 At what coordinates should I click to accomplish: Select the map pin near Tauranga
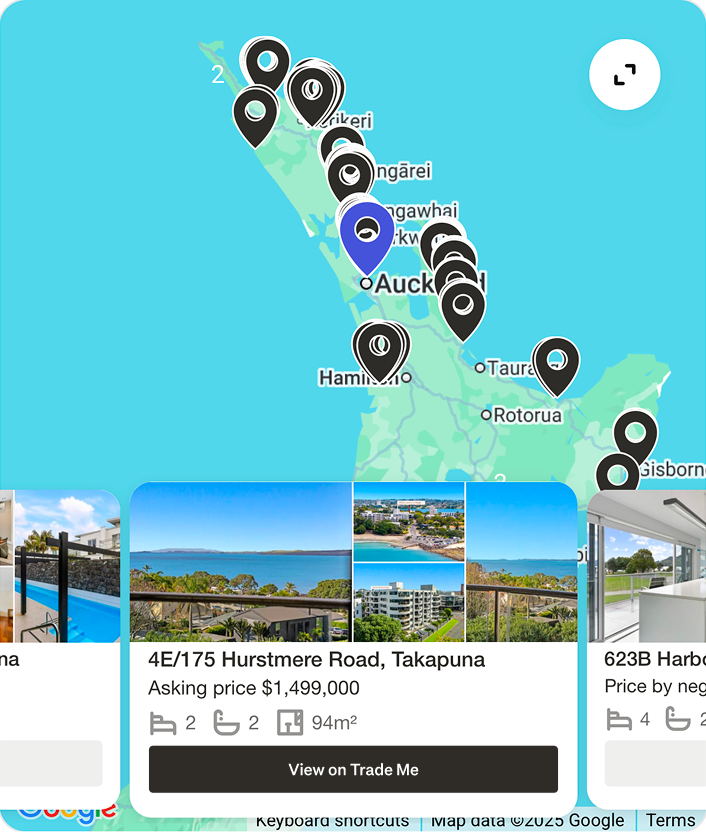tap(556, 362)
